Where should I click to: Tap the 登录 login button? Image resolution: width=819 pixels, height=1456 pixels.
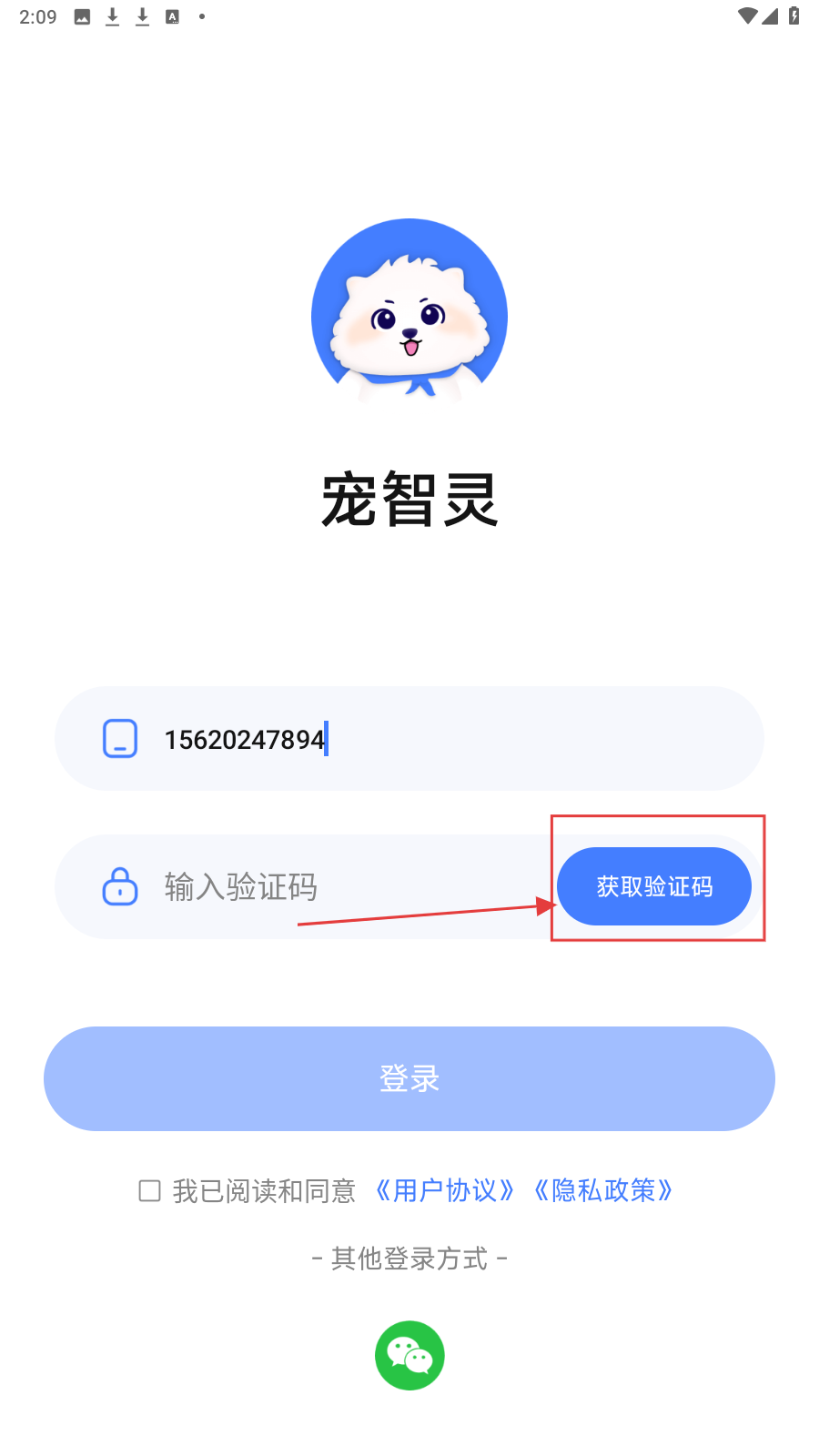[409, 1078]
